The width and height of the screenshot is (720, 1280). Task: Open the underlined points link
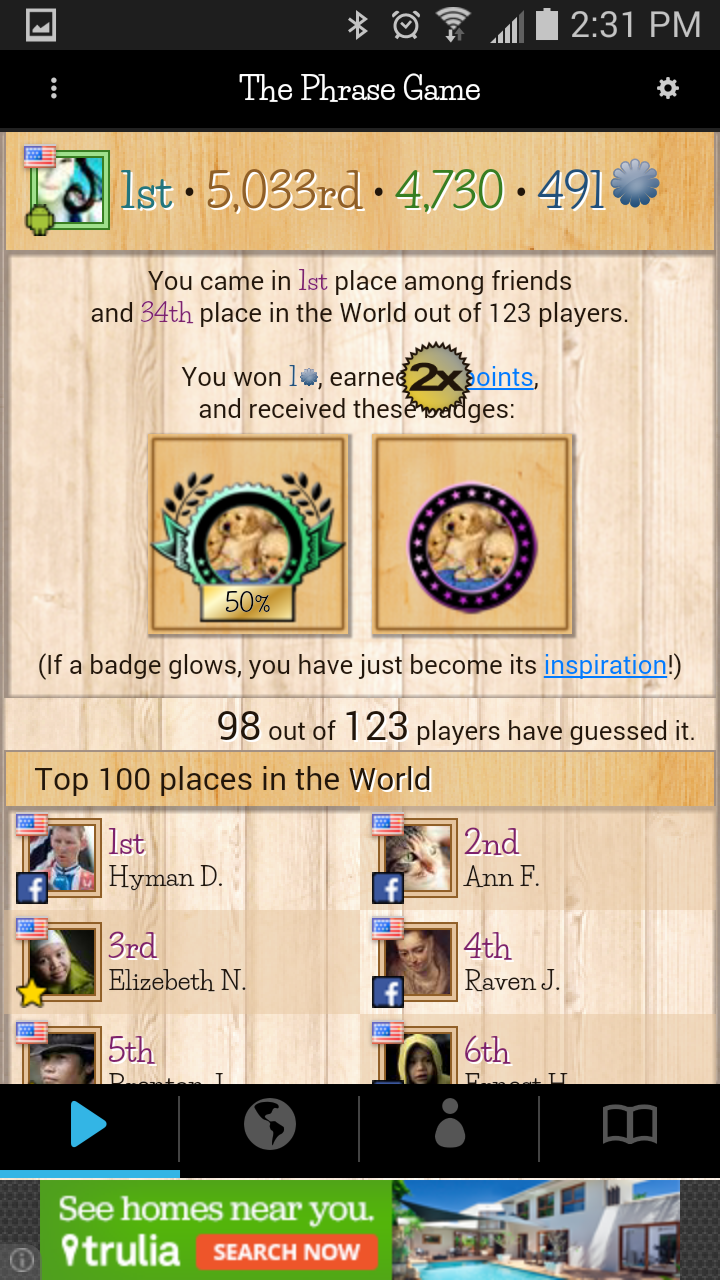pyautogui.click(x=503, y=377)
